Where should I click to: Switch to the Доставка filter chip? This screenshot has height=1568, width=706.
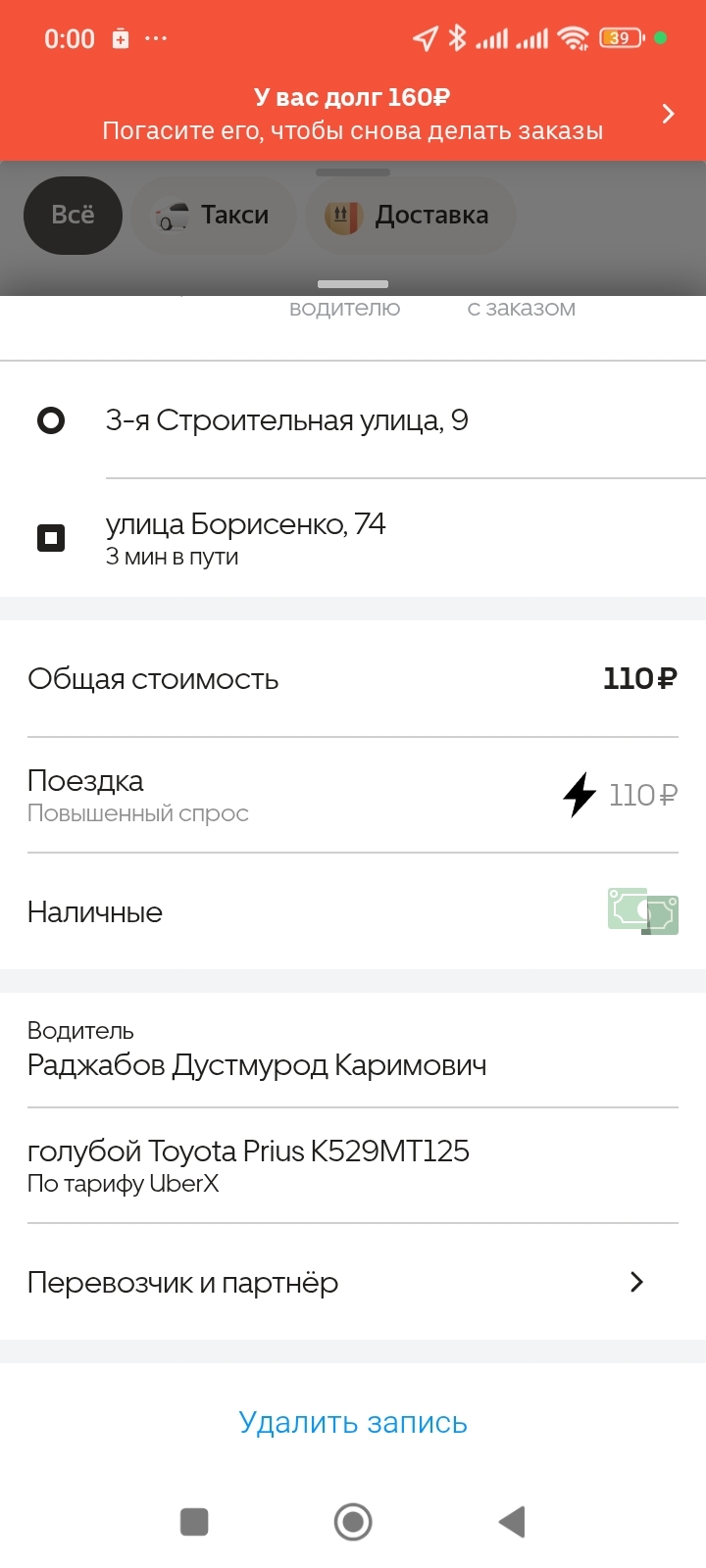(x=410, y=216)
